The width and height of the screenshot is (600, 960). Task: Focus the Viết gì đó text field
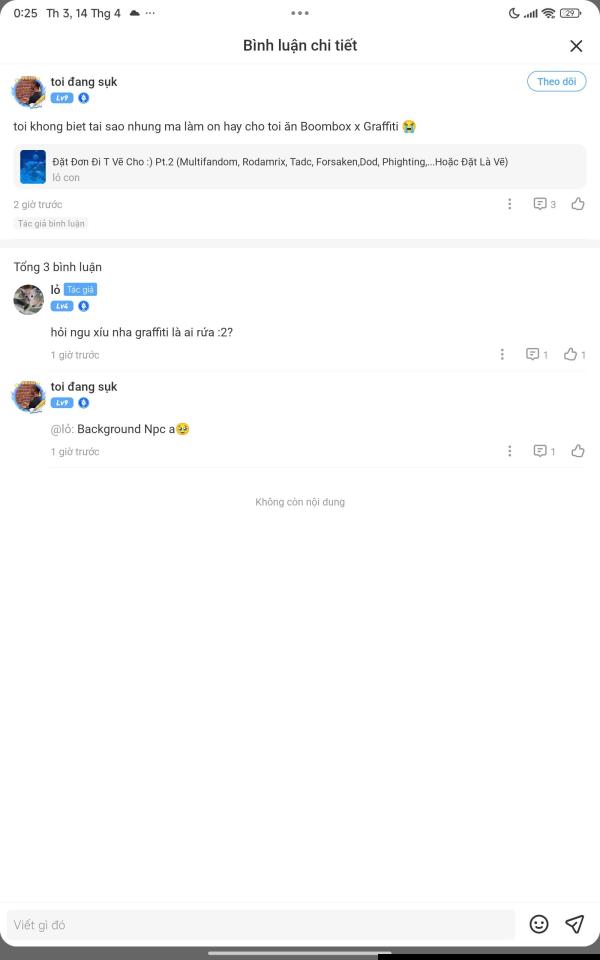coord(260,924)
